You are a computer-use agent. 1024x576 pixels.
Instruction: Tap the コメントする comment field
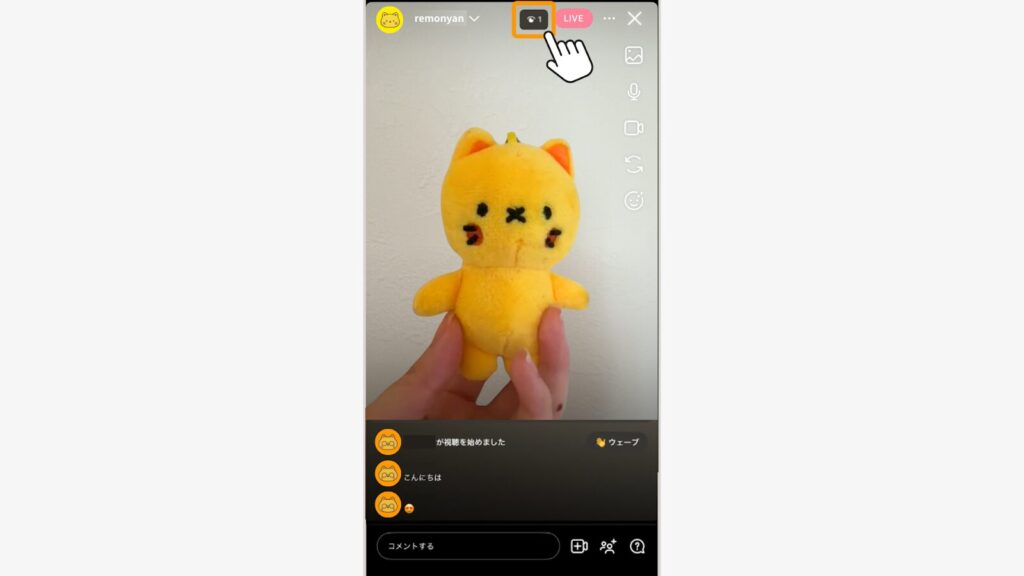coord(467,546)
